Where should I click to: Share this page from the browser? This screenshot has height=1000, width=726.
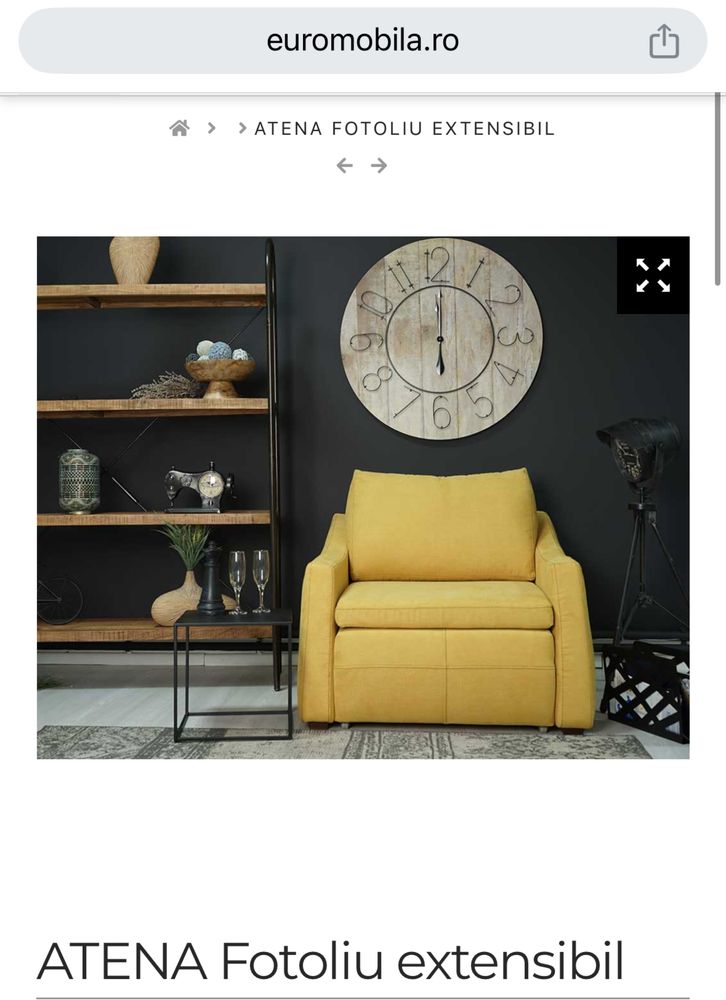pos(663,42)
